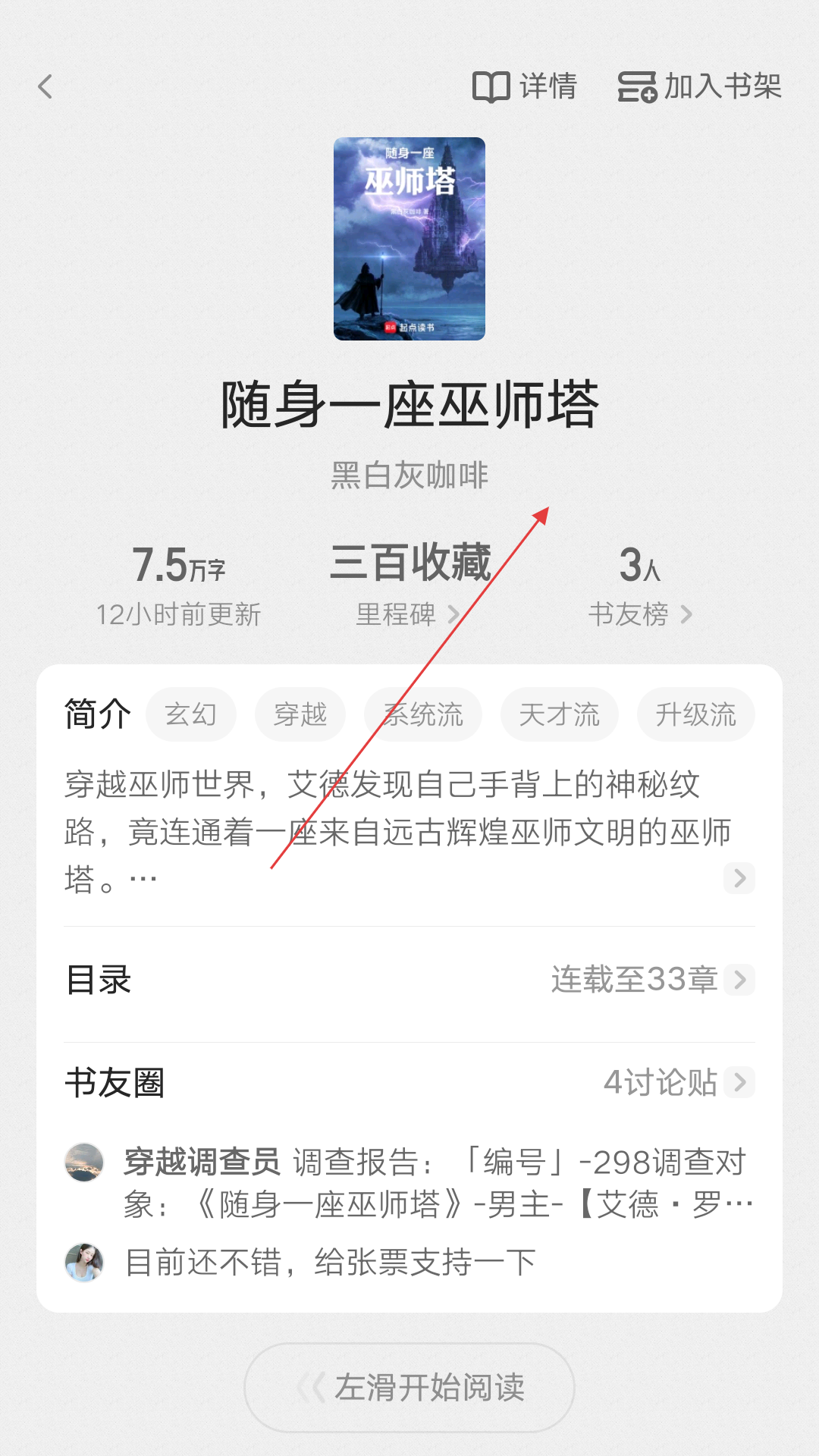
Task: View the 书友榜 fan ranking
Action: 640,614
